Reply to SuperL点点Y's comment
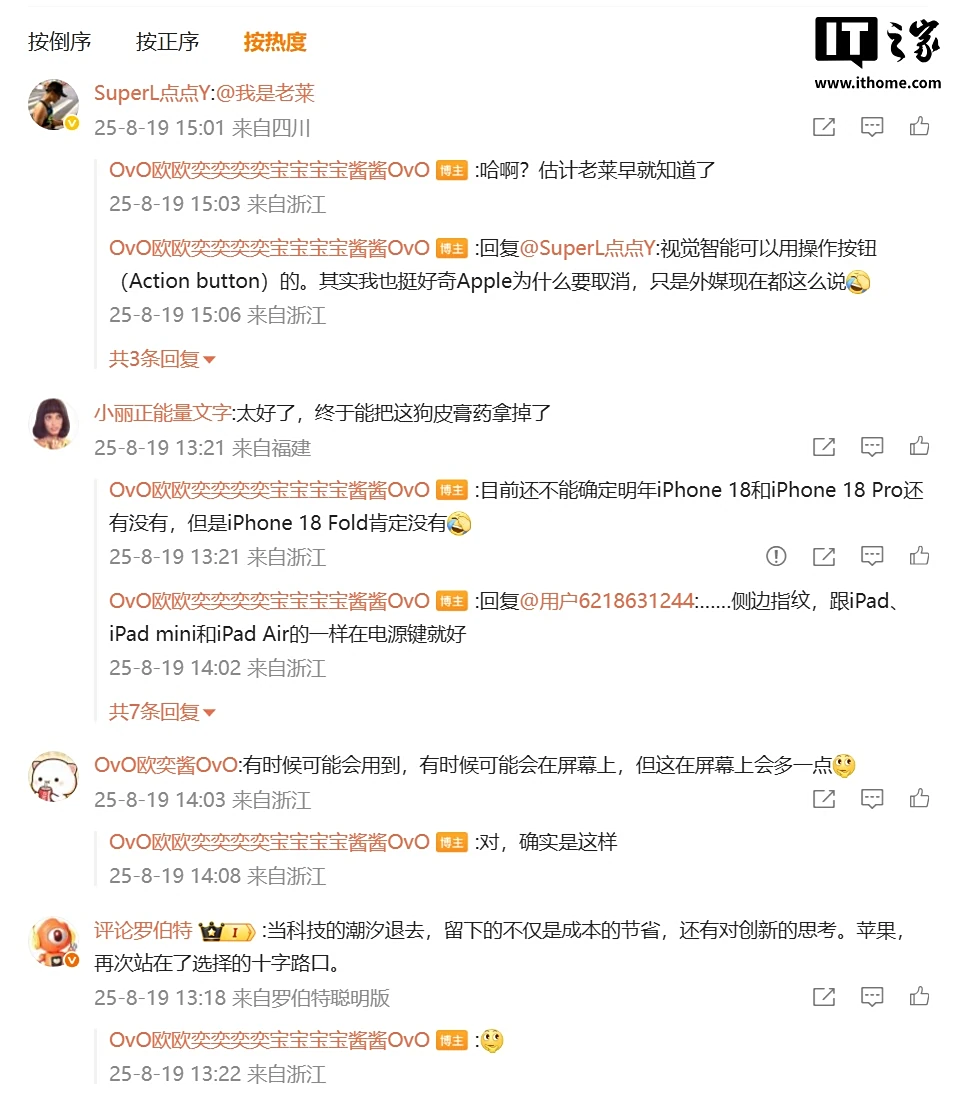The height and width of the screenshot is (1103, 956). pyautogui.click(x=872, y=127)
